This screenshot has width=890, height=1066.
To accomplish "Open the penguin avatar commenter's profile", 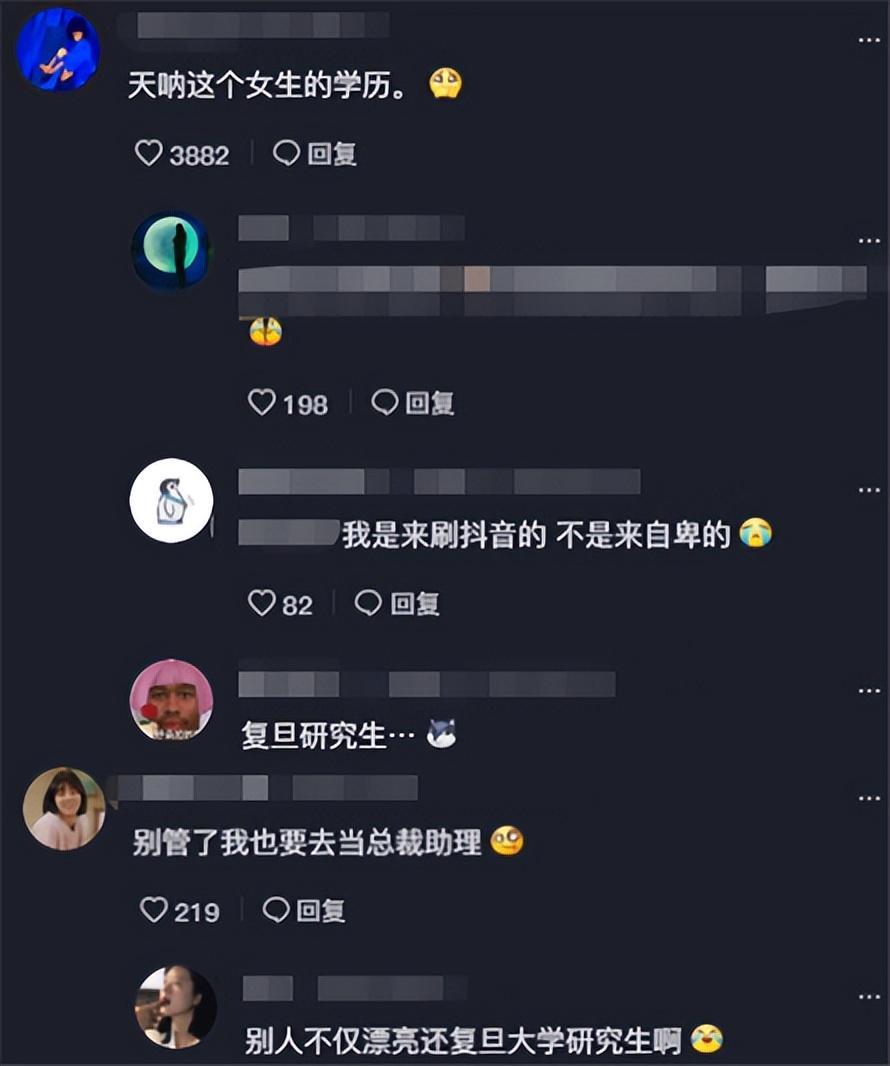I will coord(171,501).
